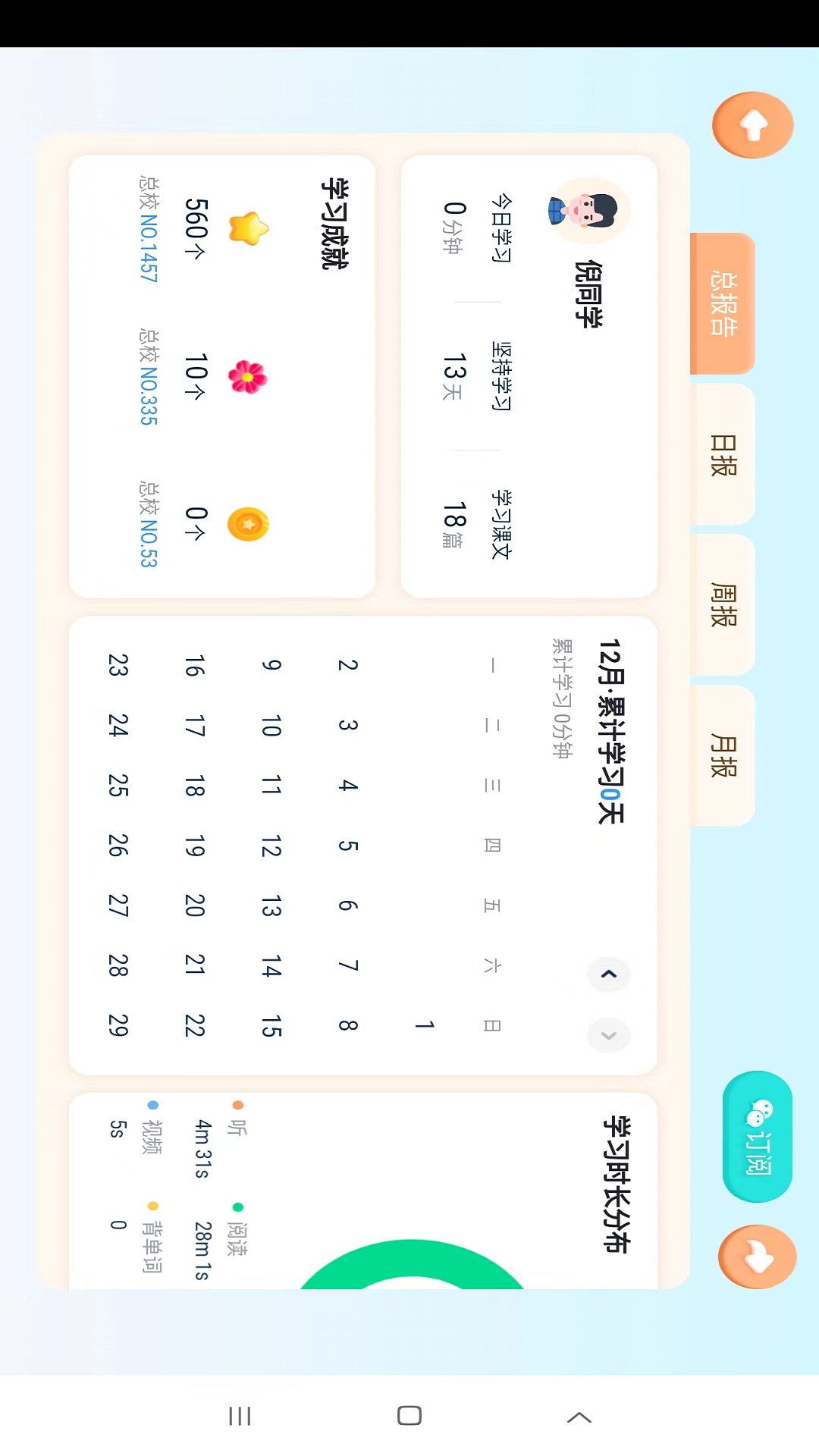Tap the 订阅 subscribe button
The height and width of the screenshot is (1456, 819).
[757, 1136]
